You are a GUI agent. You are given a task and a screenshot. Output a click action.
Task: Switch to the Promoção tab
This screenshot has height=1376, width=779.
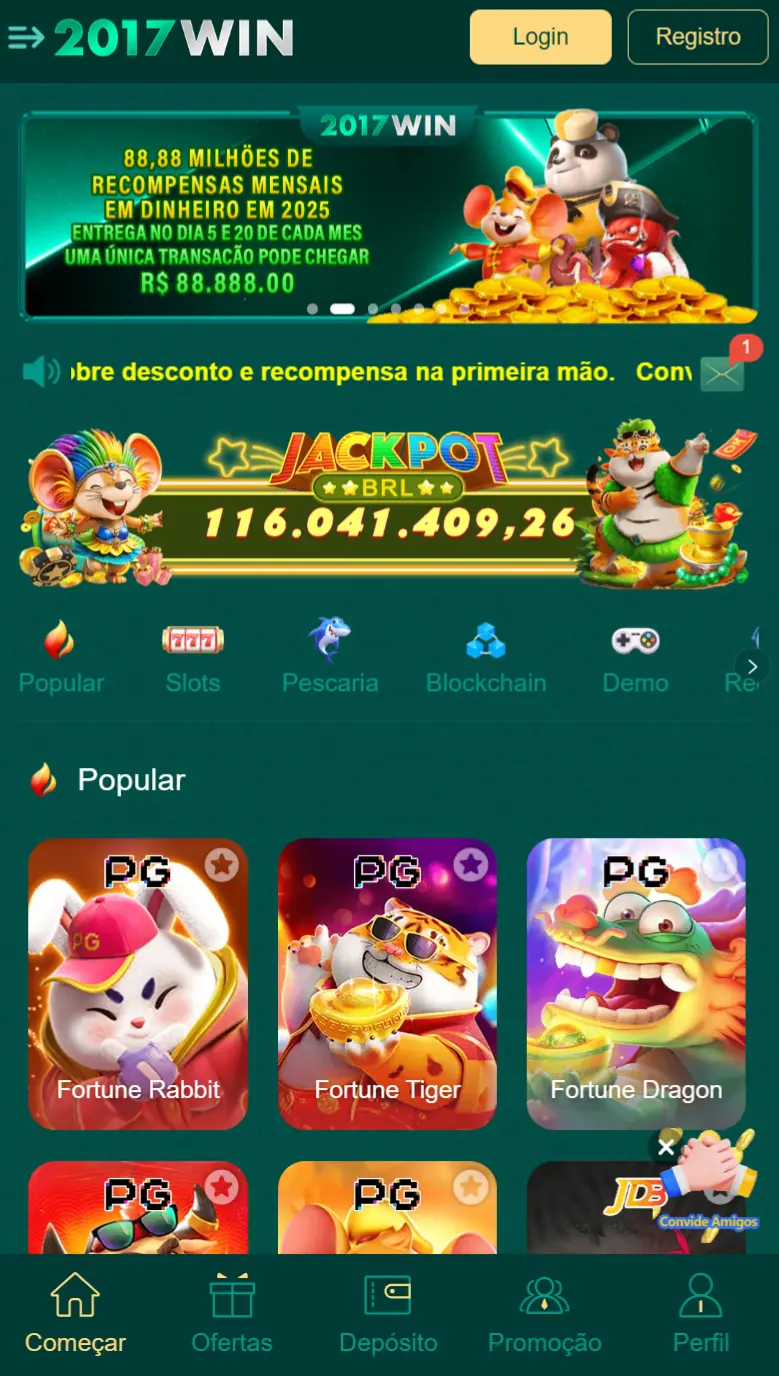point(544,1315)
